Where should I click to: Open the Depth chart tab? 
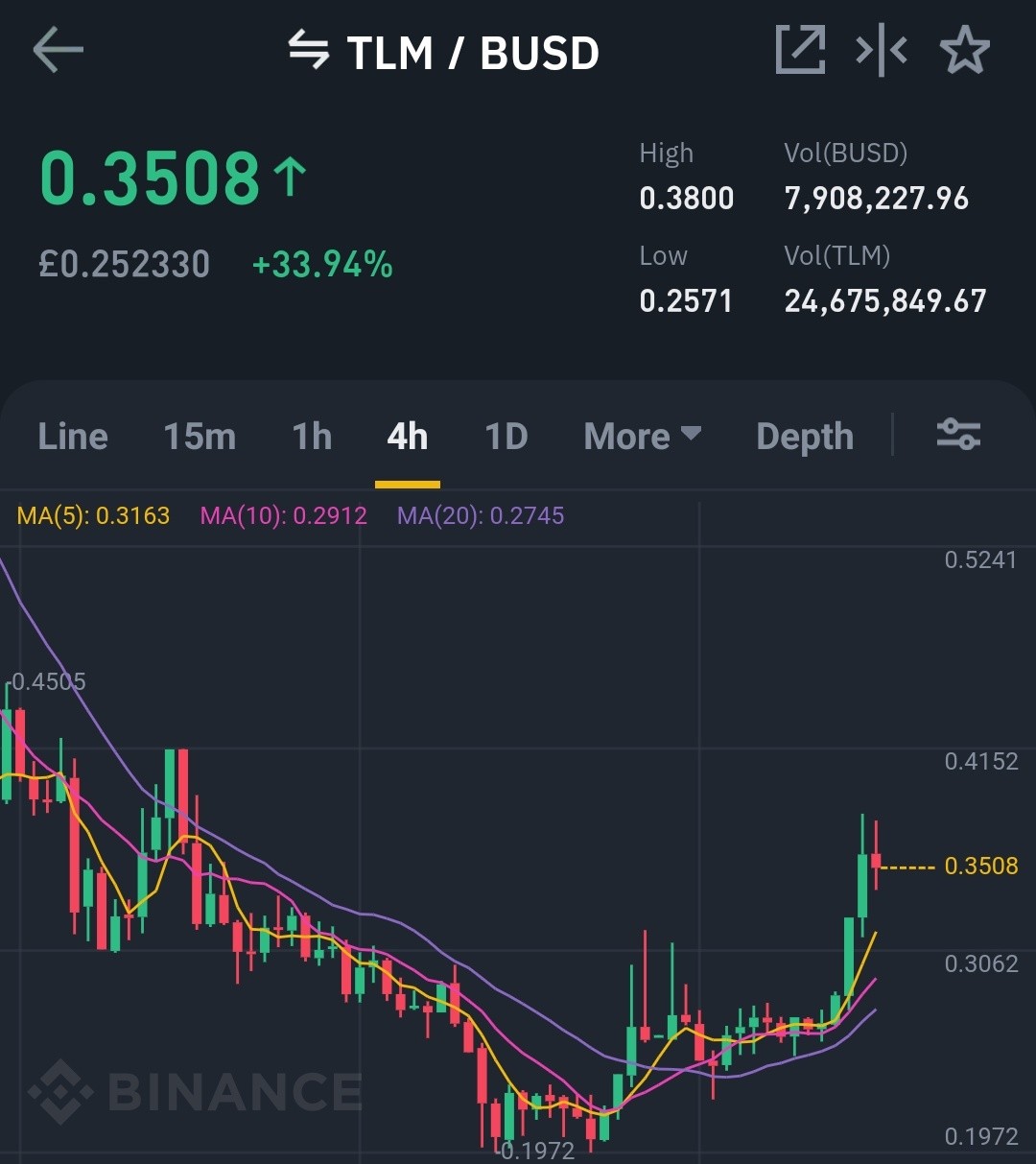[805, 437]
